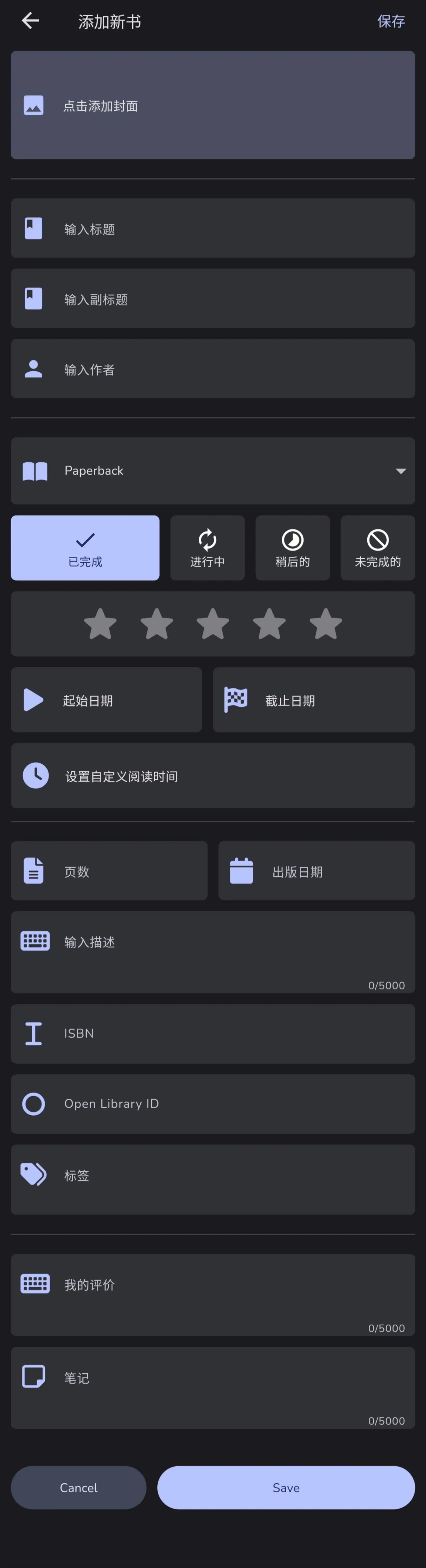The image size is (426, 1568).
Task: Open 设置自定义阅读时间
Action: click(213, 776)
